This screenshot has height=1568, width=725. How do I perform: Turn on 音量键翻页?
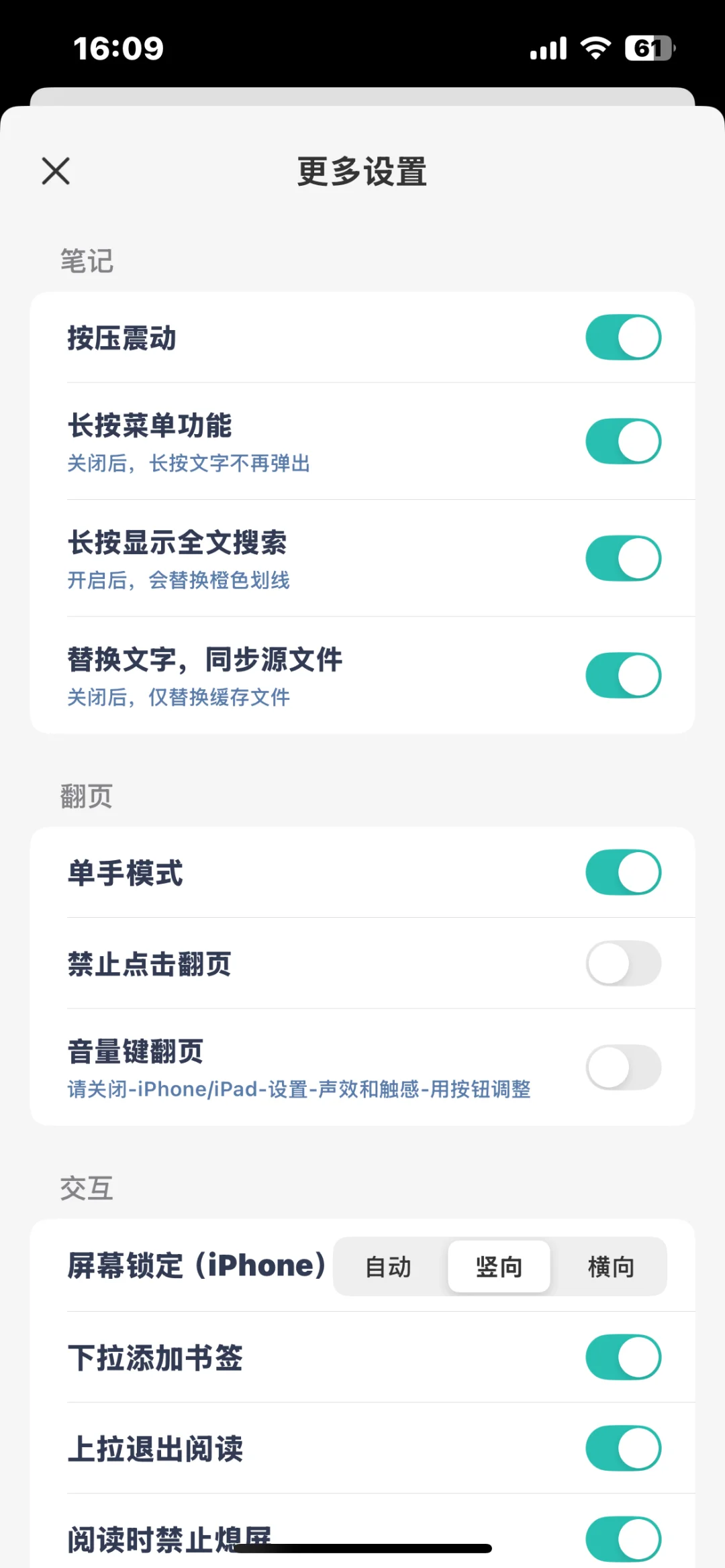tap(624, 1067)
